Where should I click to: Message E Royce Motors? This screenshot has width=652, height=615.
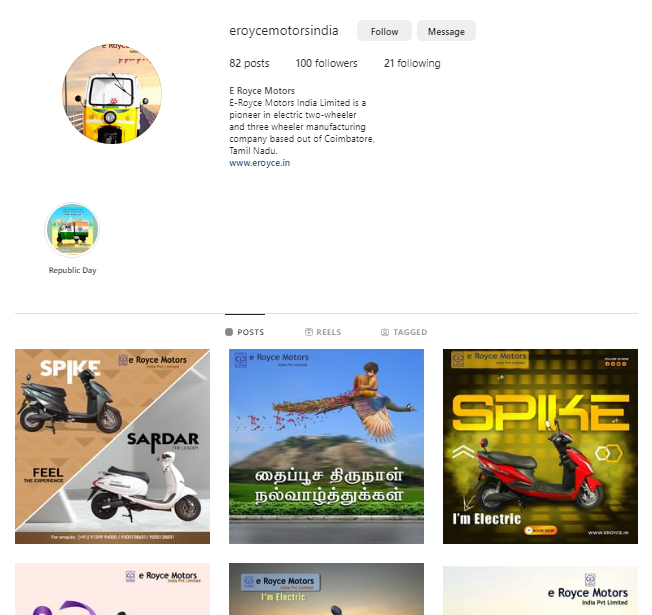[446, 32]
